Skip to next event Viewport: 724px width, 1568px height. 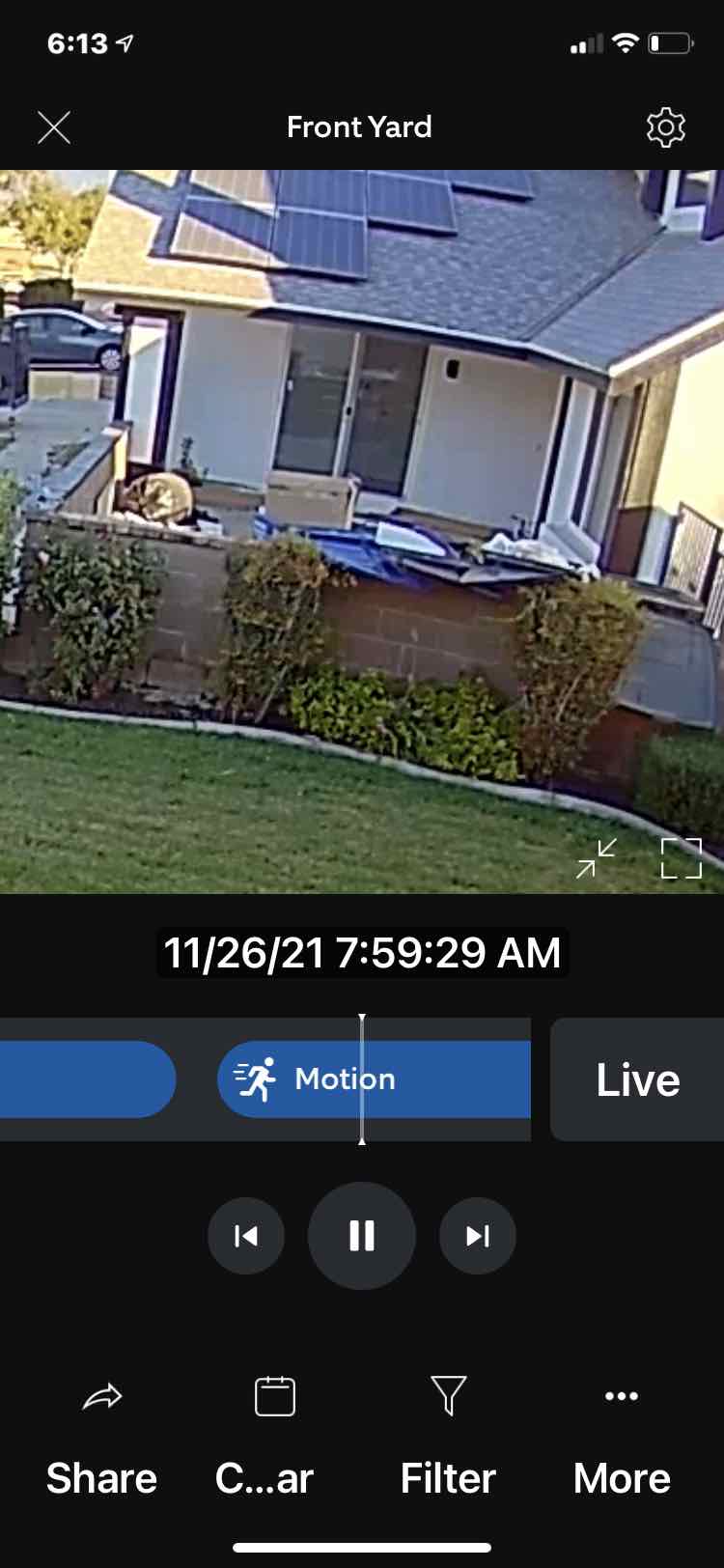coord(478,1236)
